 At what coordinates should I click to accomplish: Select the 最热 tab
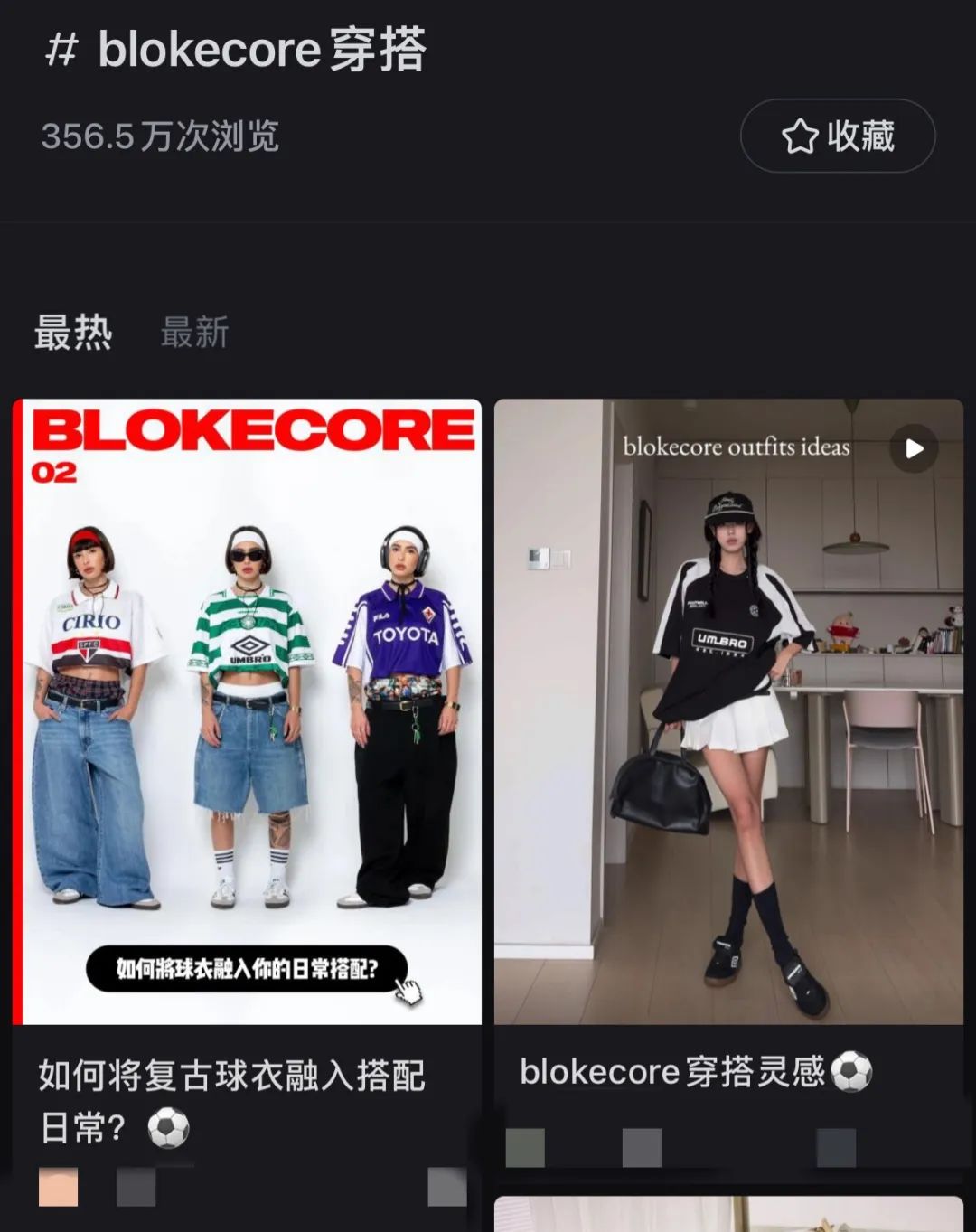tap(73, 333)
